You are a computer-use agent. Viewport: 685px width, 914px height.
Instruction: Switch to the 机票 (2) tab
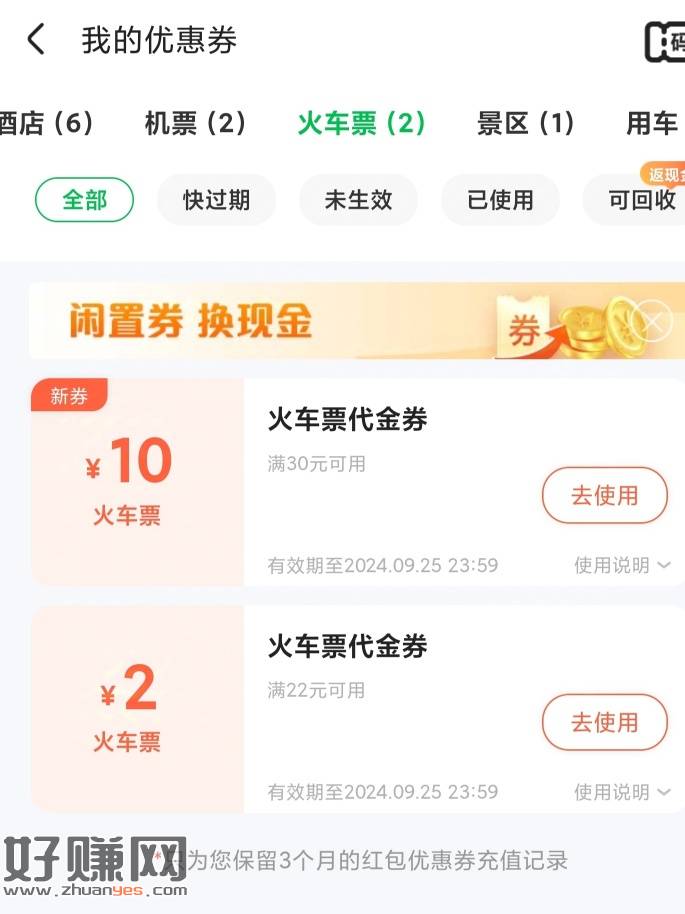(195, 123)
